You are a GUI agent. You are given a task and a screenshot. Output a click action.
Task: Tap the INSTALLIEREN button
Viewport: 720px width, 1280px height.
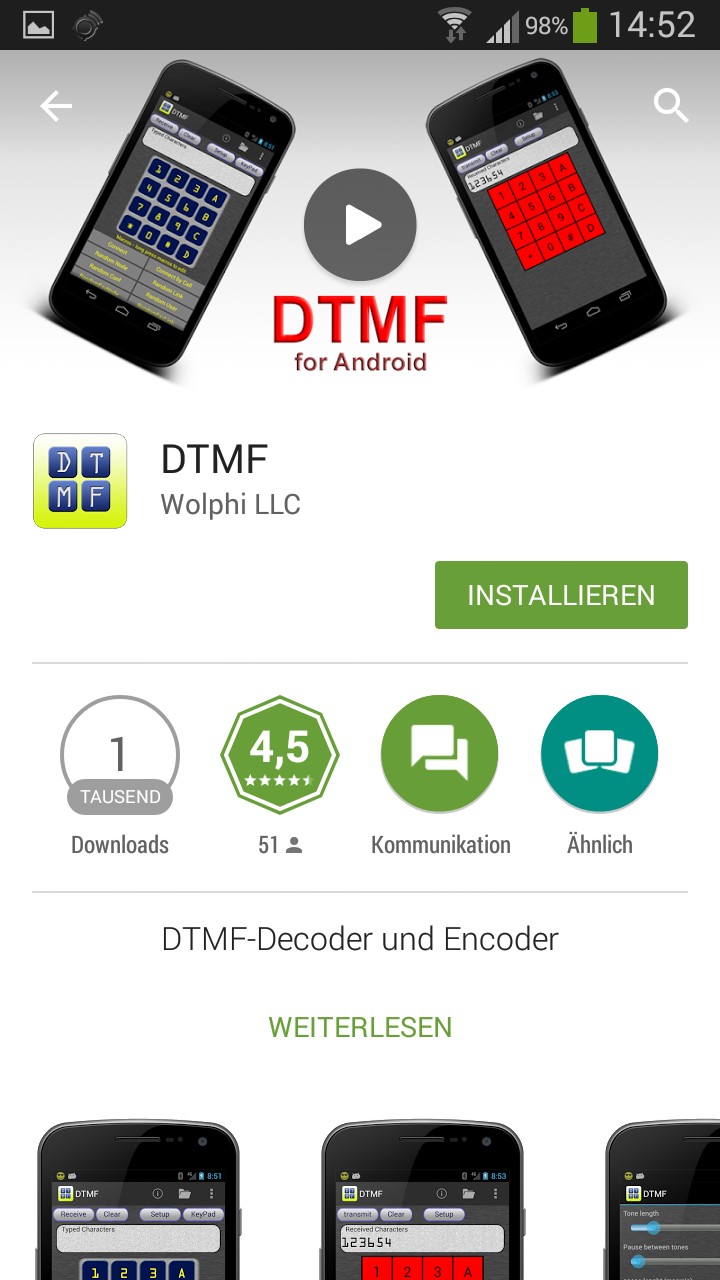pyautogui.click(x=561, y=595)
